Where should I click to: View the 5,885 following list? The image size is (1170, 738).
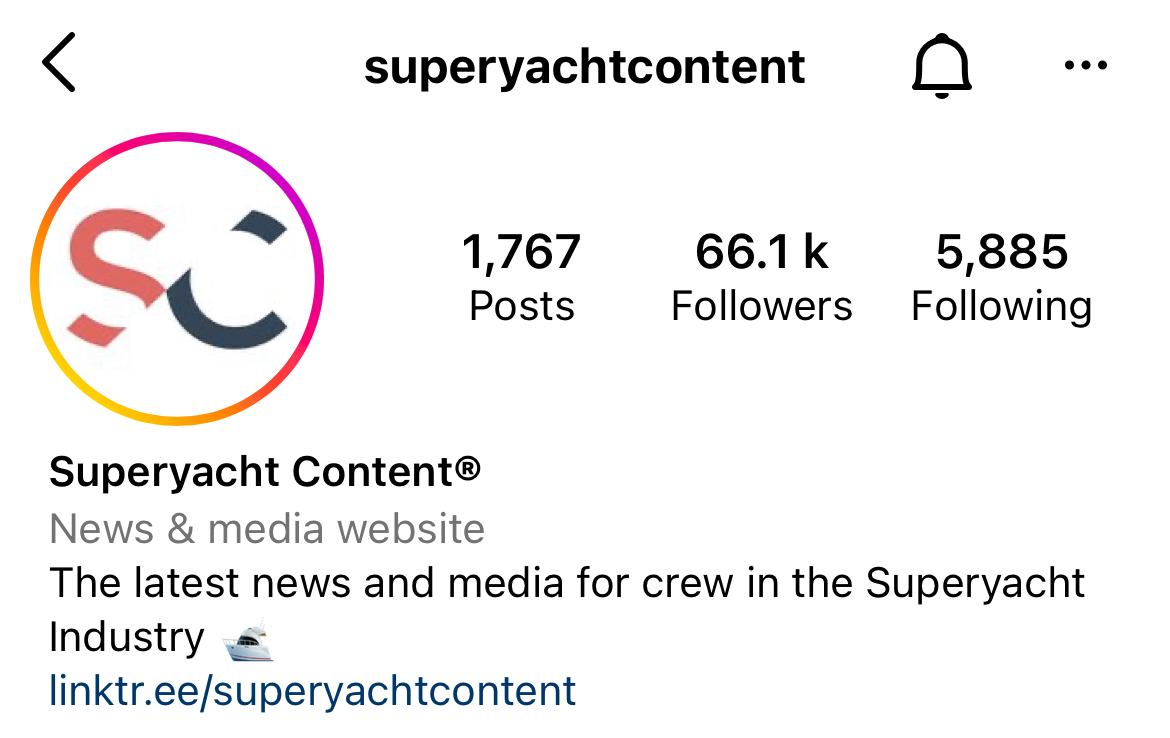(x=1001, y=277)
